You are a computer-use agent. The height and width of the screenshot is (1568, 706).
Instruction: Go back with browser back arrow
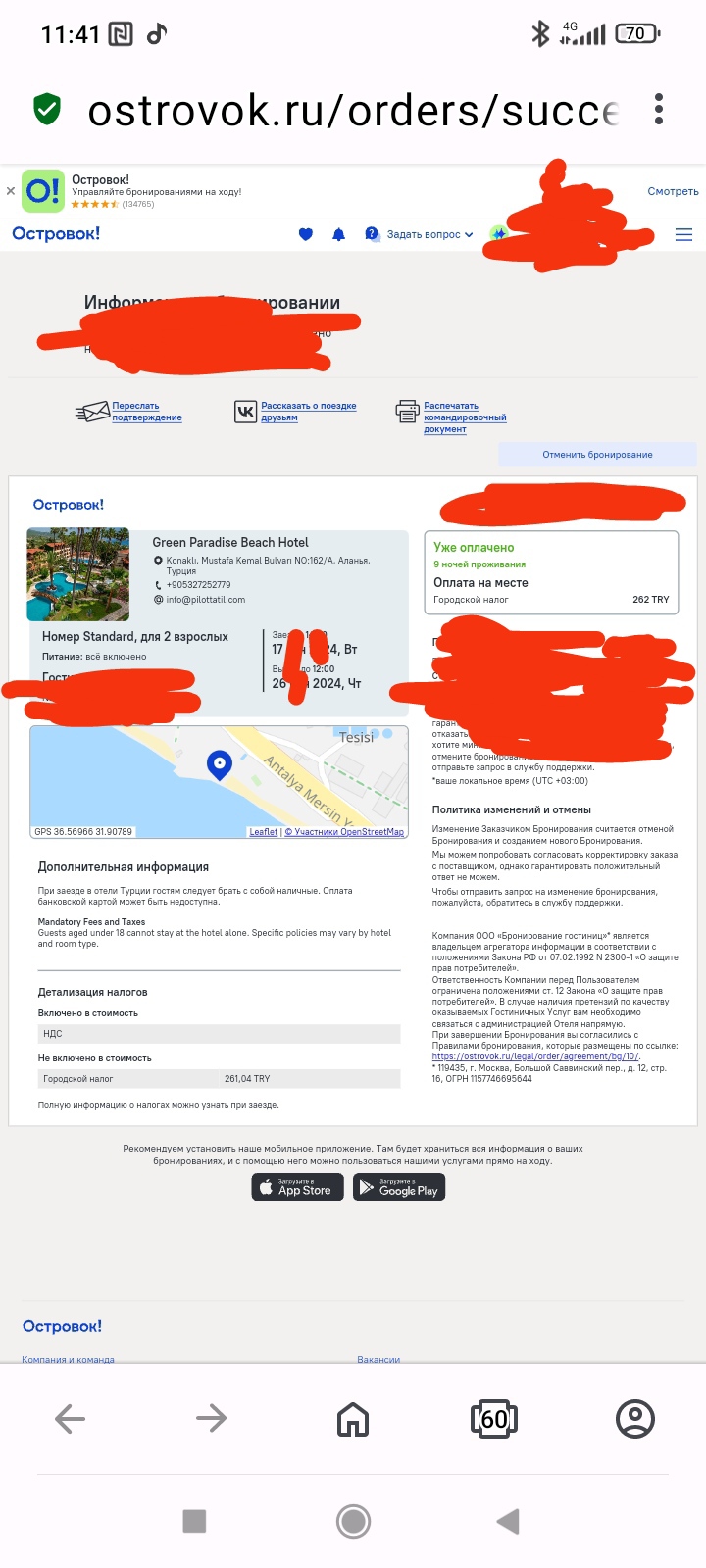coord(70,1418)
